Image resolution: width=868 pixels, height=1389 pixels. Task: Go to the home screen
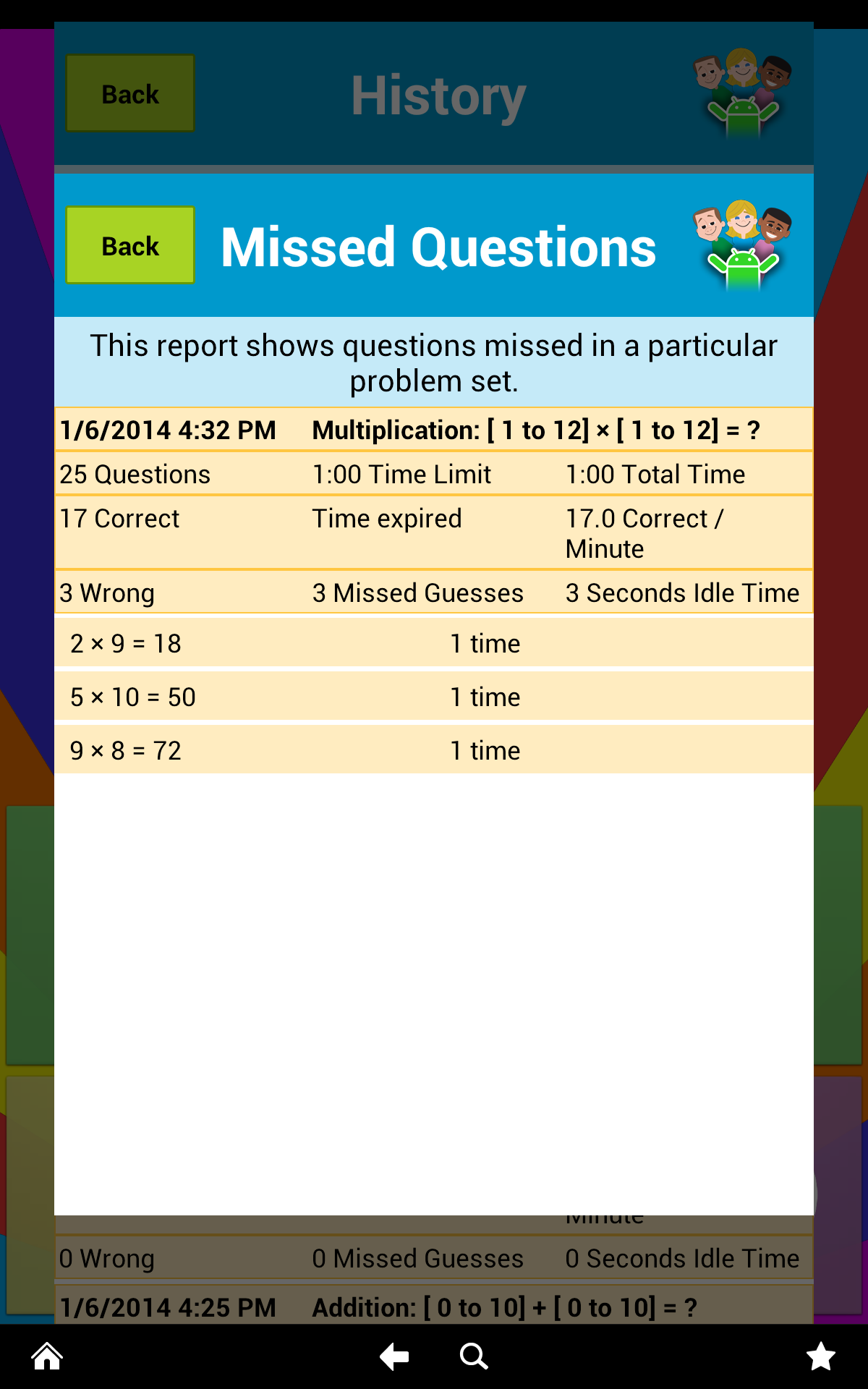click(47, 1356)
